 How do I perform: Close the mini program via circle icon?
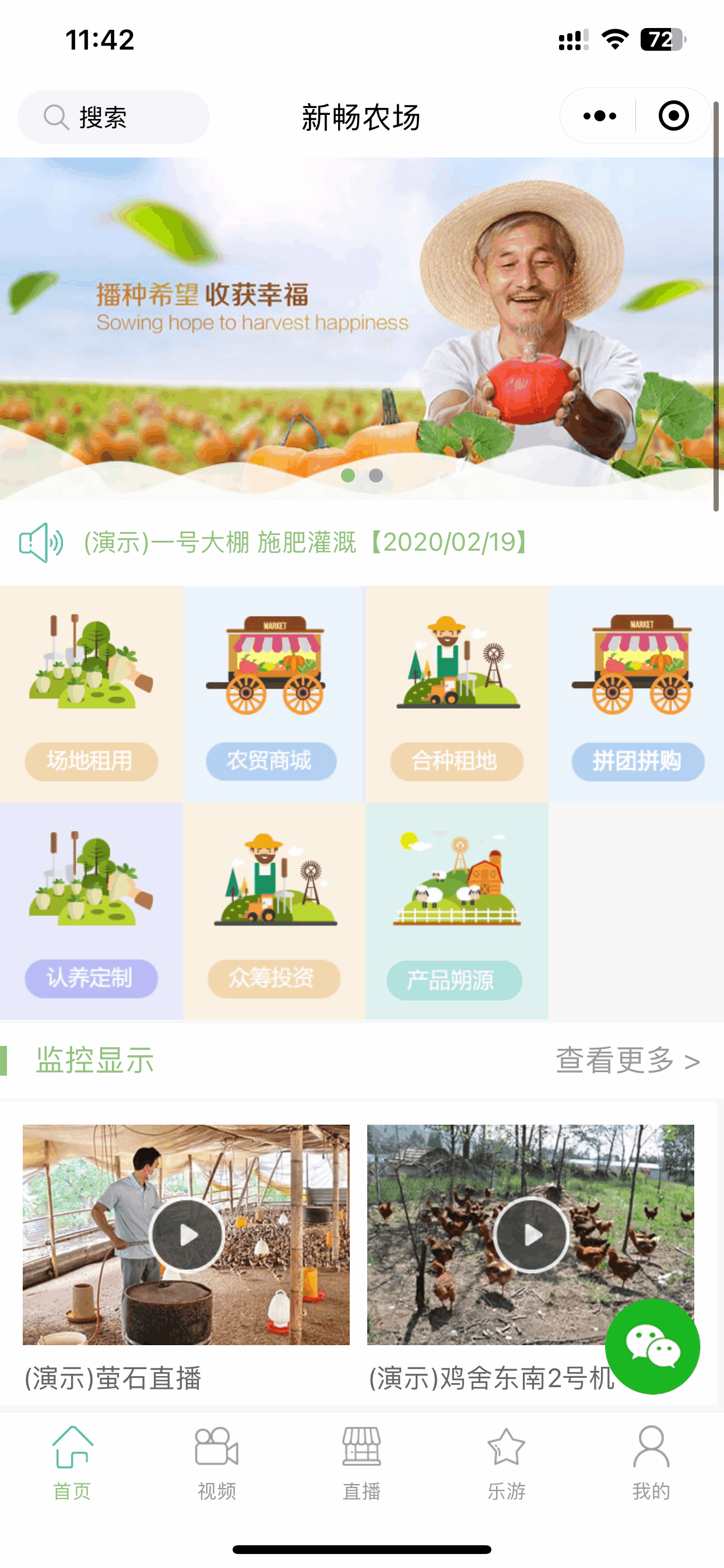tap(673, 116)
